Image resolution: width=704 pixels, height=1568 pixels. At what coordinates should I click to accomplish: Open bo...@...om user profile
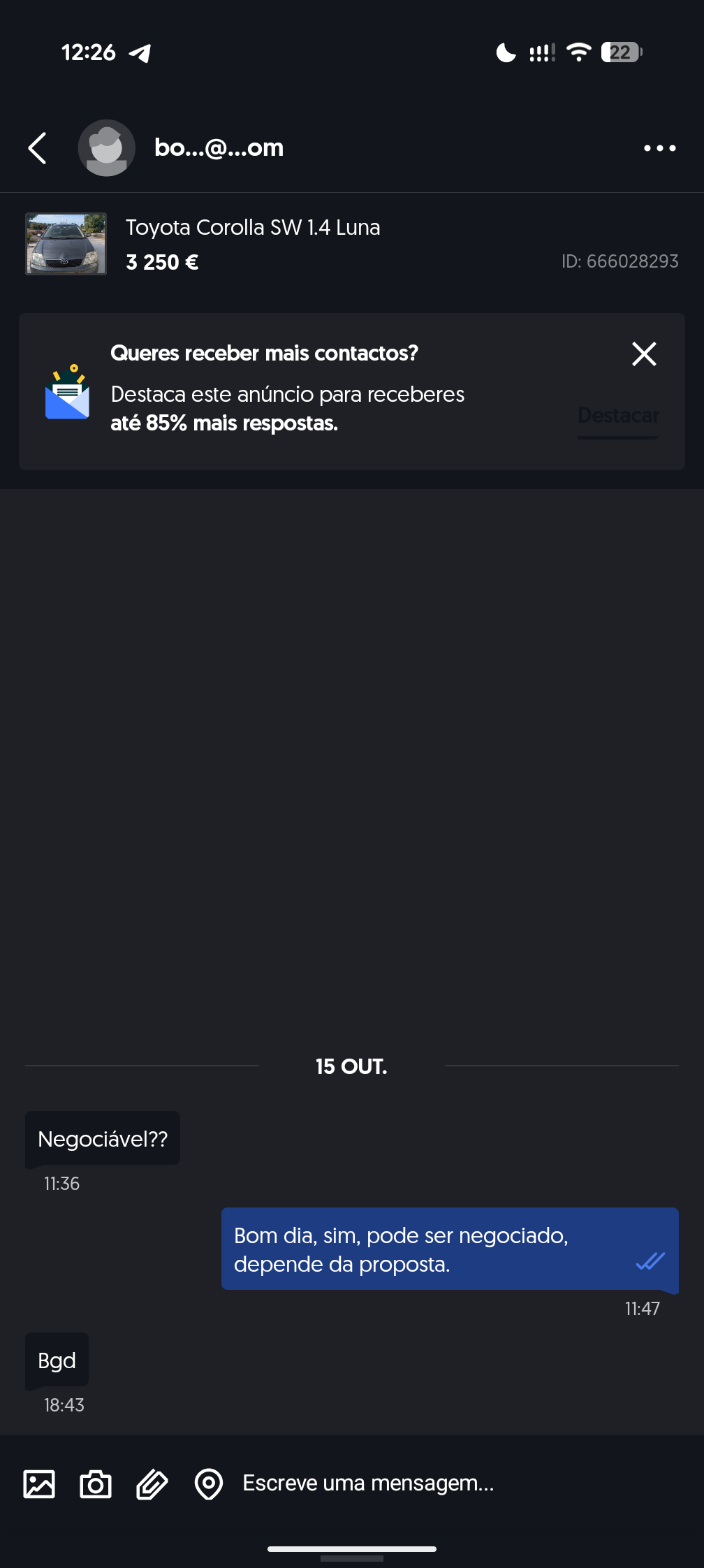pyautogui.click(x=218, y=148)
